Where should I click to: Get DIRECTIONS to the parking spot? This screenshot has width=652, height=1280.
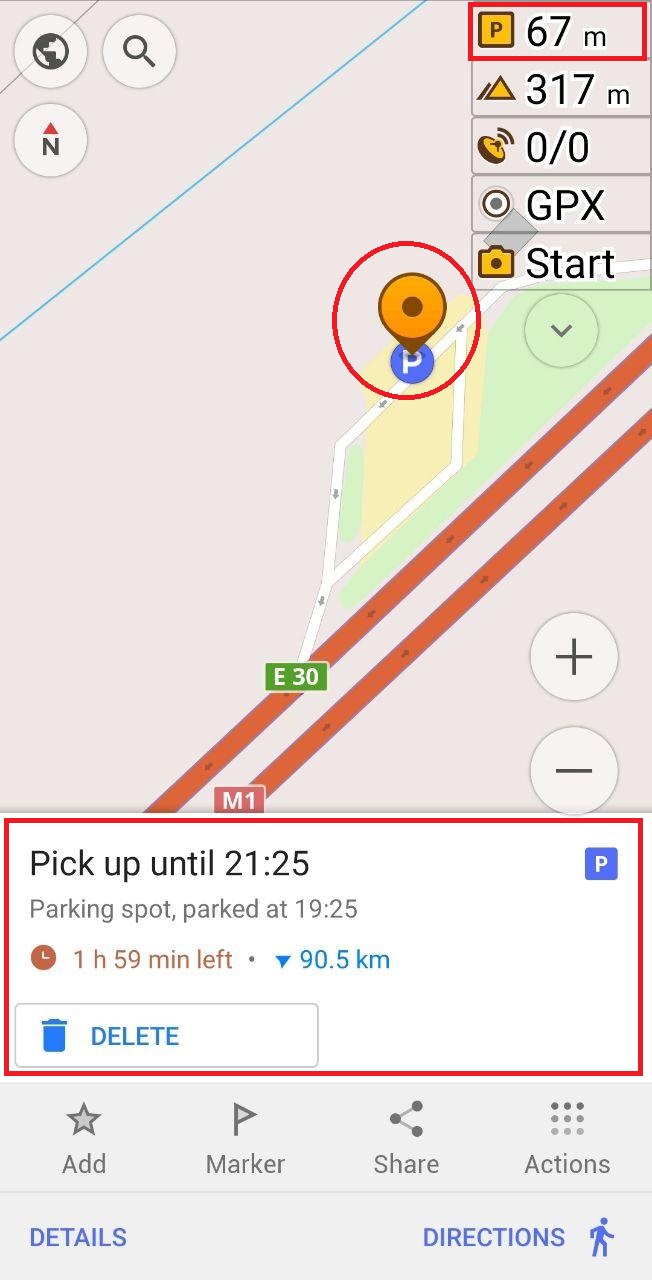518,1237
